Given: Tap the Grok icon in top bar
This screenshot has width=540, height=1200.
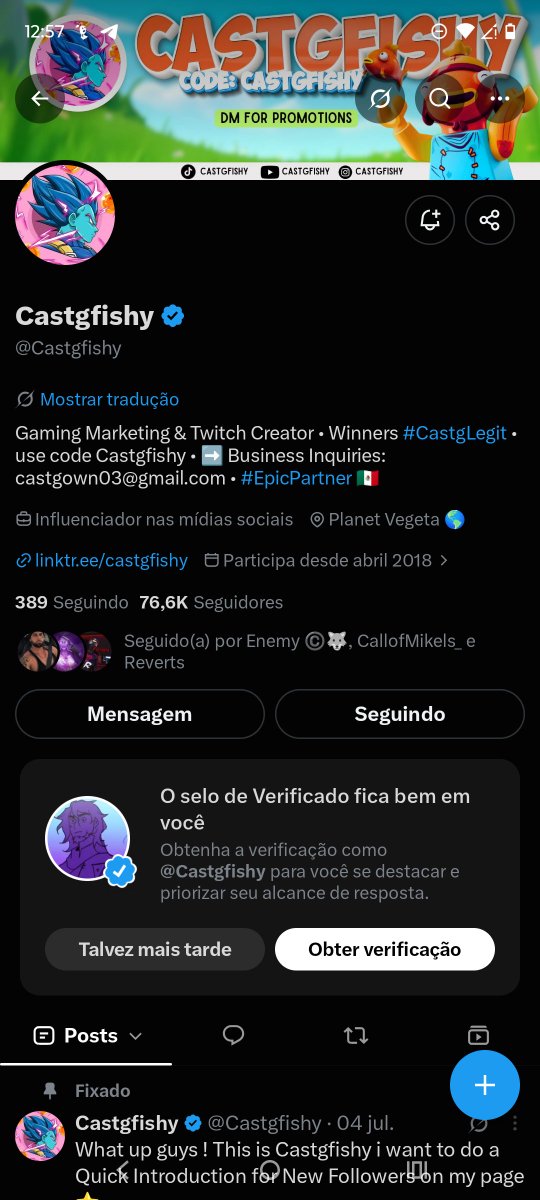Looking at the screenshot, I should pos(380,98).
